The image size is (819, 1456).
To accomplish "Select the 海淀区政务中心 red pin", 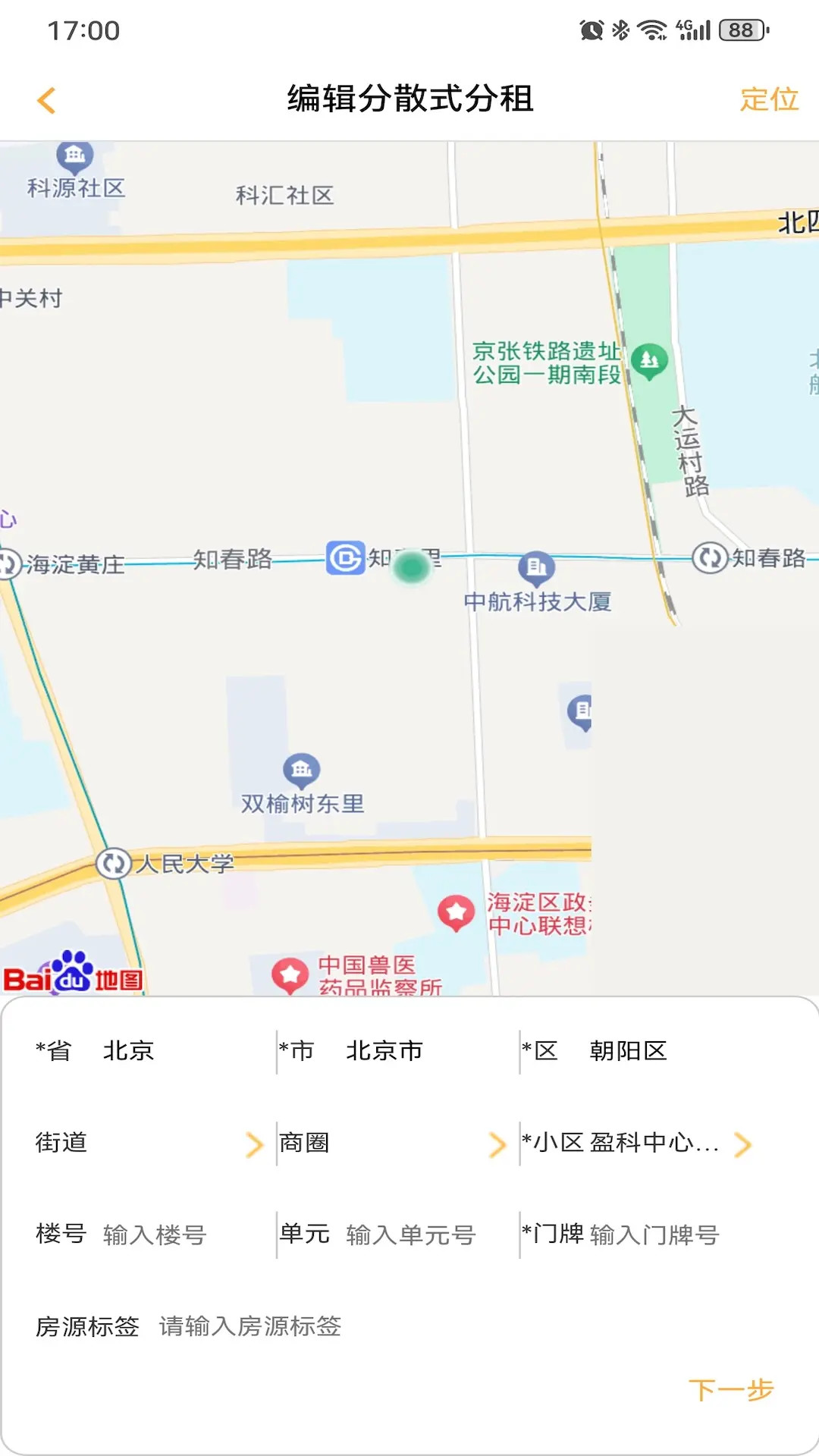I will (456, 912).
